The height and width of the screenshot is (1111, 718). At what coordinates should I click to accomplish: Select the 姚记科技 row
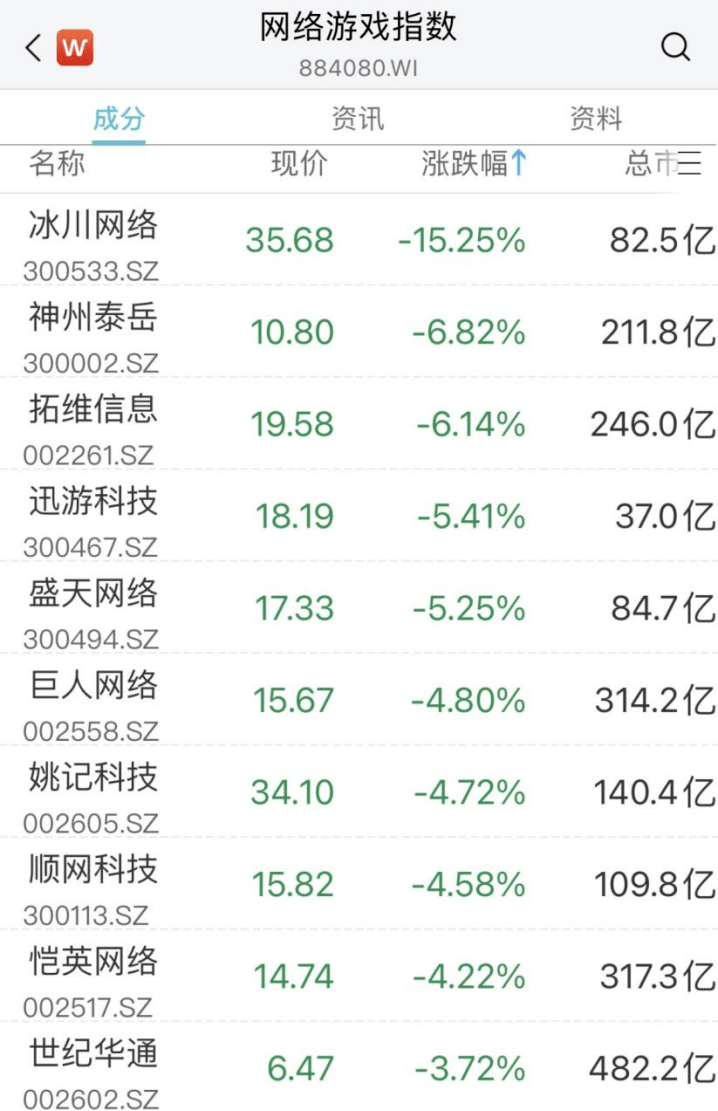point(93,792)
